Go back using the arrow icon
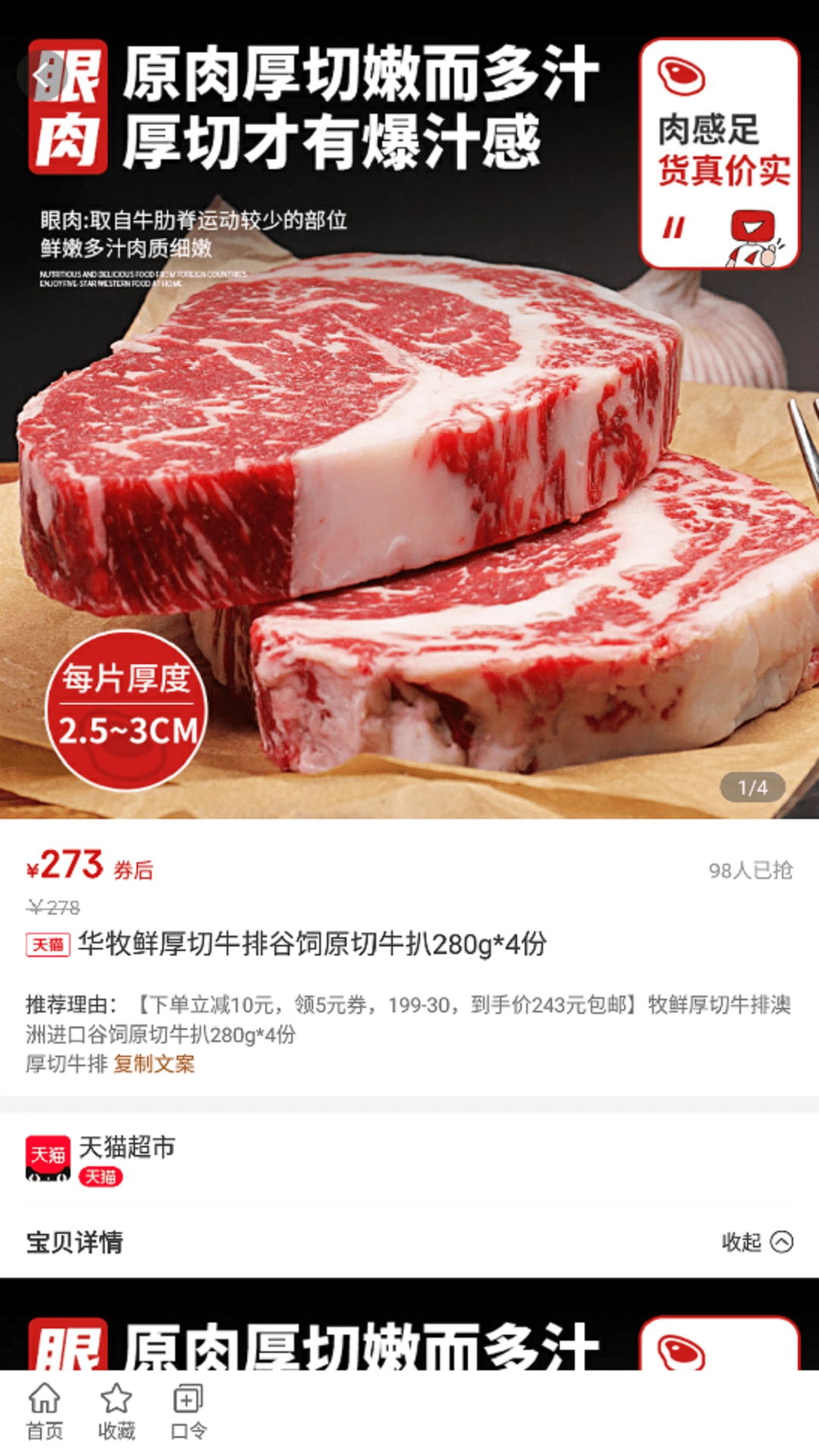The image size is (819, 1456). (x=42, y=74)
